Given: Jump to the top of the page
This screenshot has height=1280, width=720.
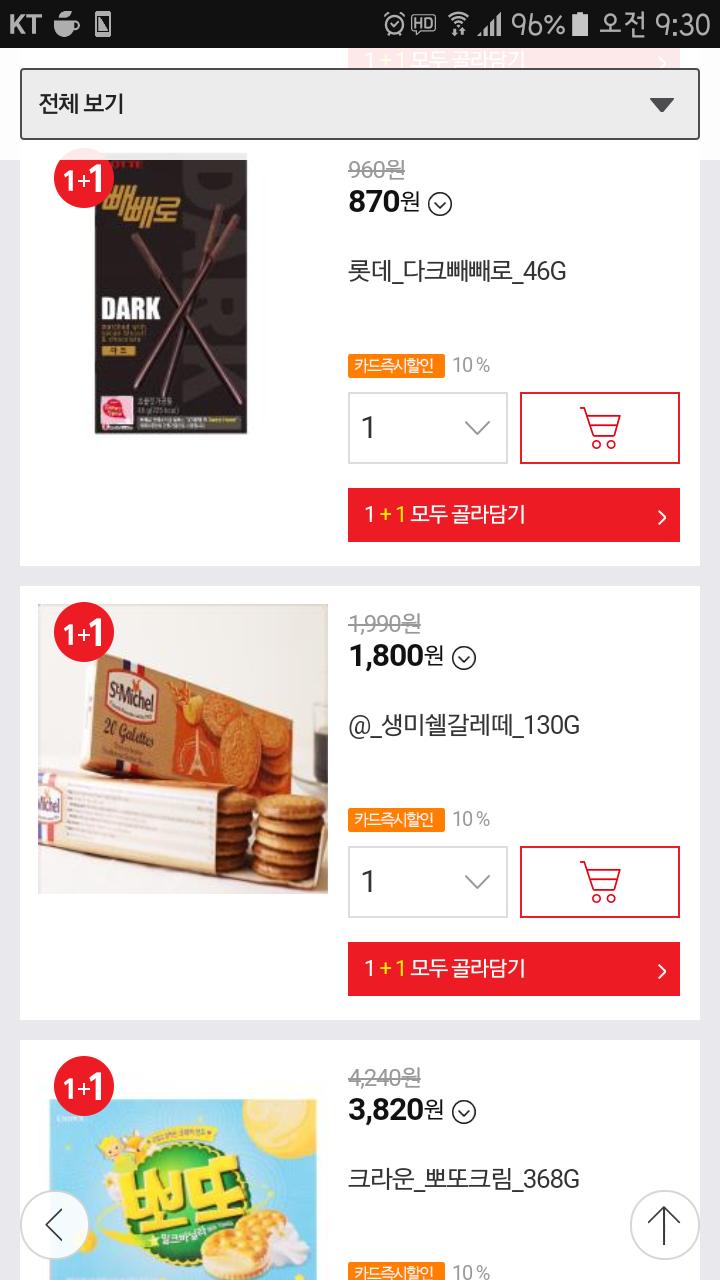Looking at the screenshot, I should [x=664, y=1225].
